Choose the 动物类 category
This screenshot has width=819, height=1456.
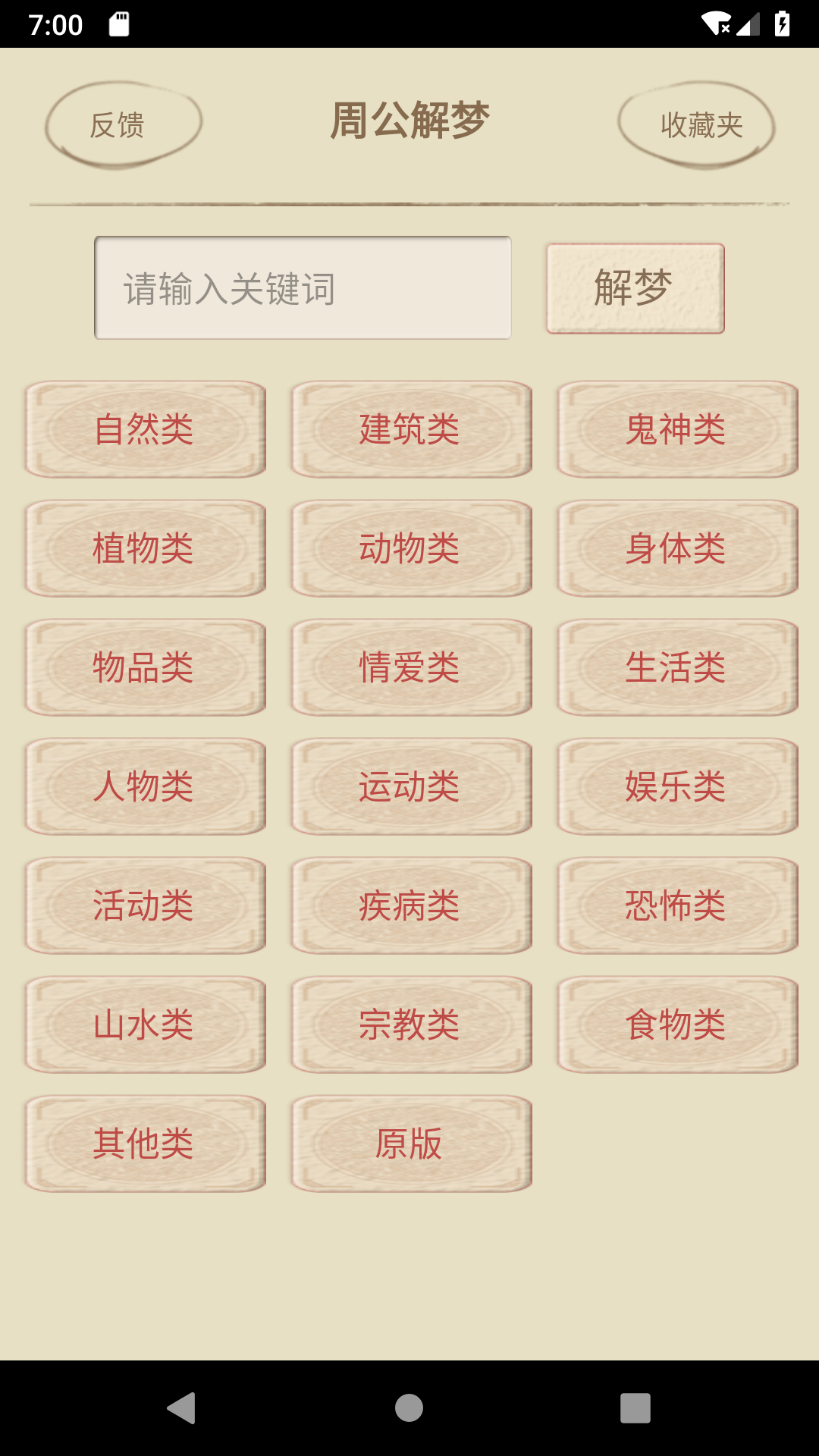[x=411, y=548]
